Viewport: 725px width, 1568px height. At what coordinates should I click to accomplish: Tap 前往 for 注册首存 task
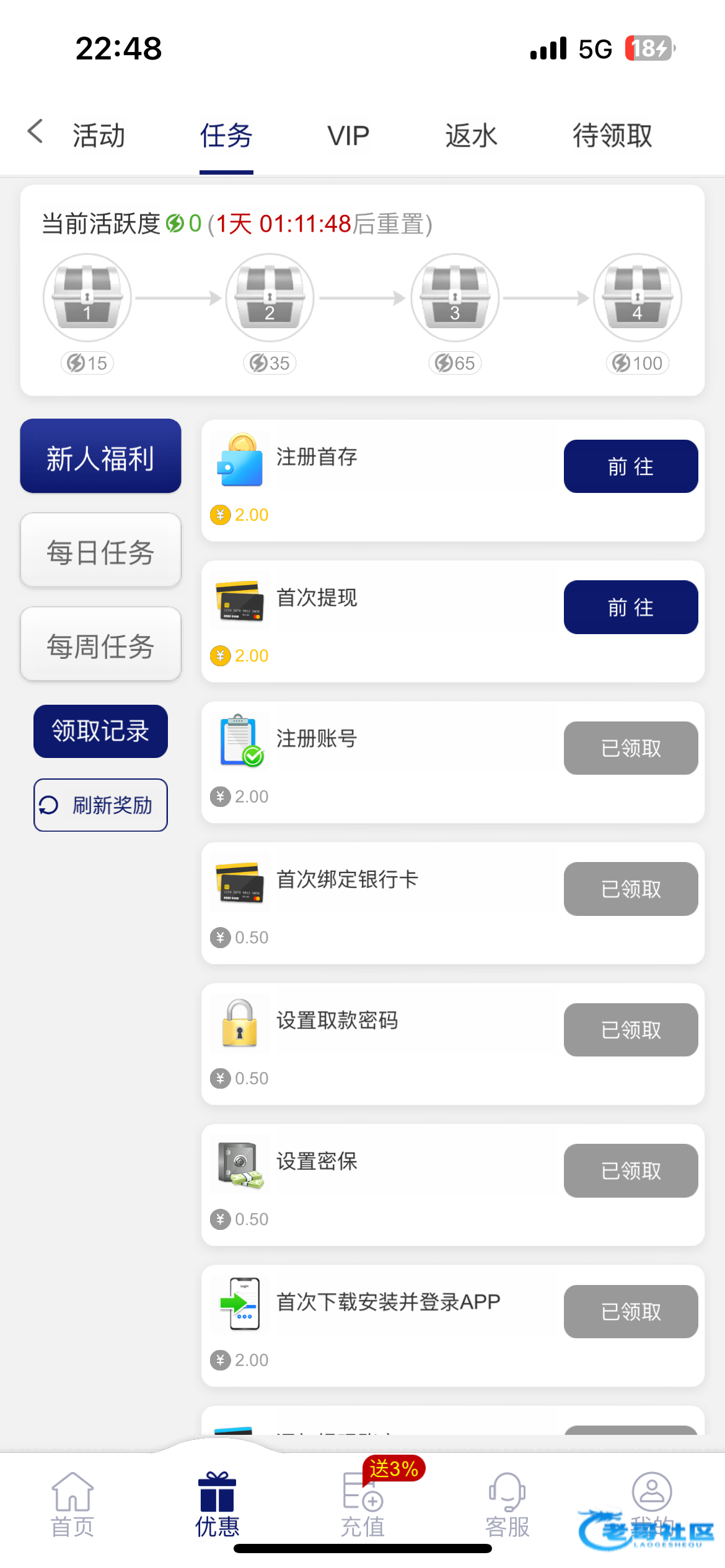click(x=630, y=466)
